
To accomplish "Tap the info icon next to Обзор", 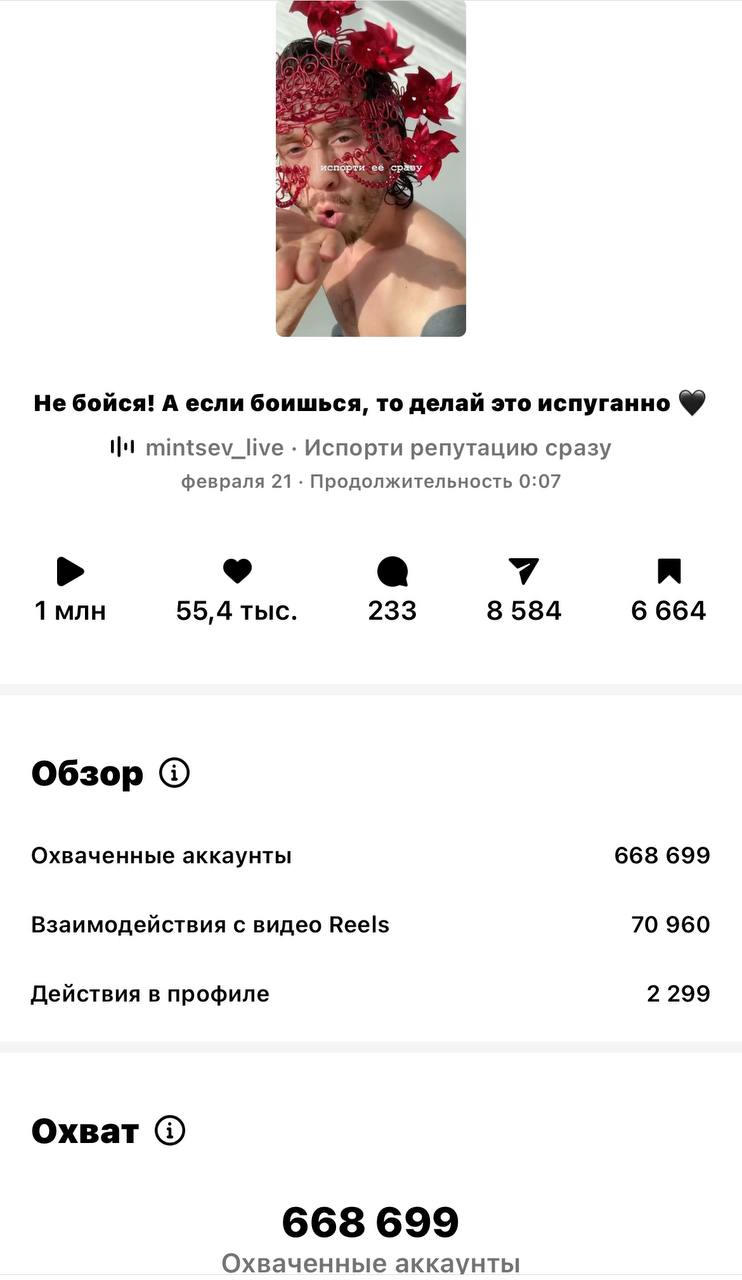I will click(x=175, y=773).
